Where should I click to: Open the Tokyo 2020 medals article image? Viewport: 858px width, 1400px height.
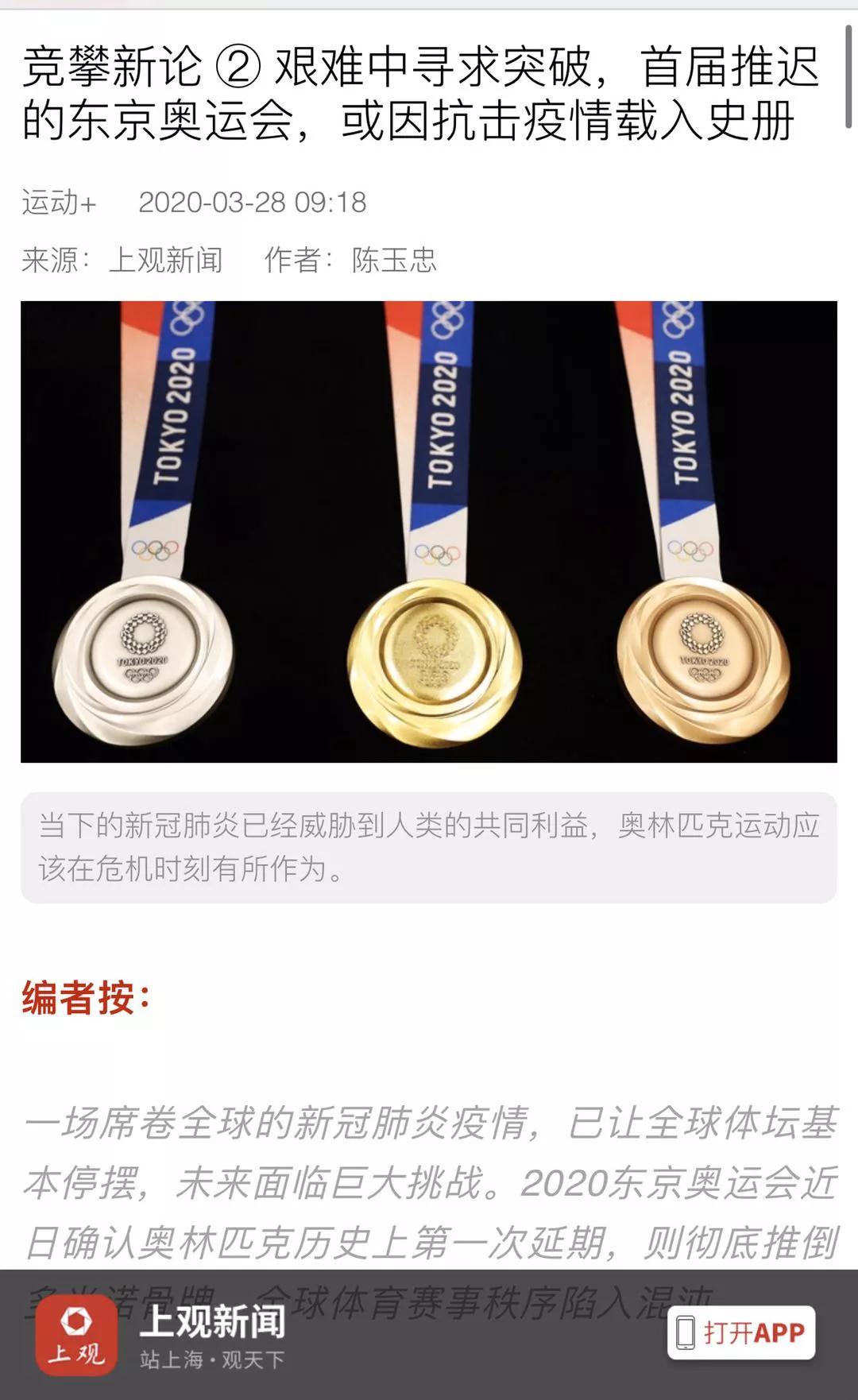[x=429, y=532]
